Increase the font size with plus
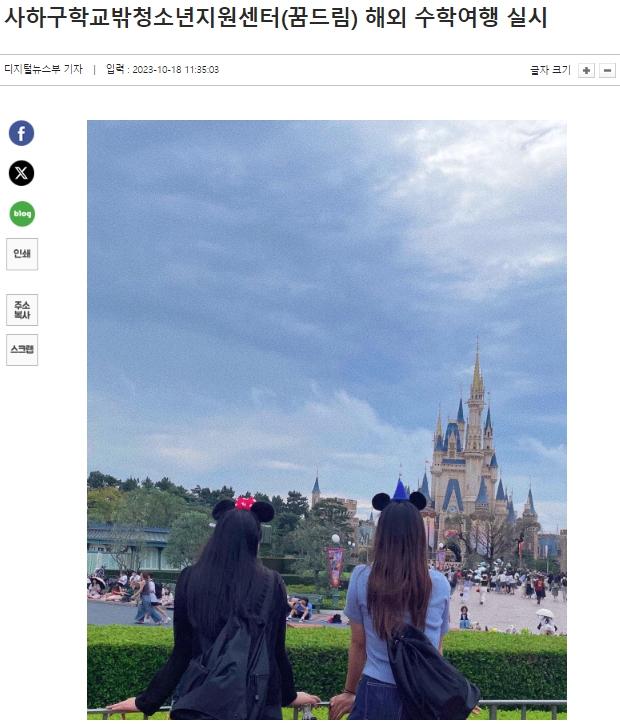 (587, 70)
